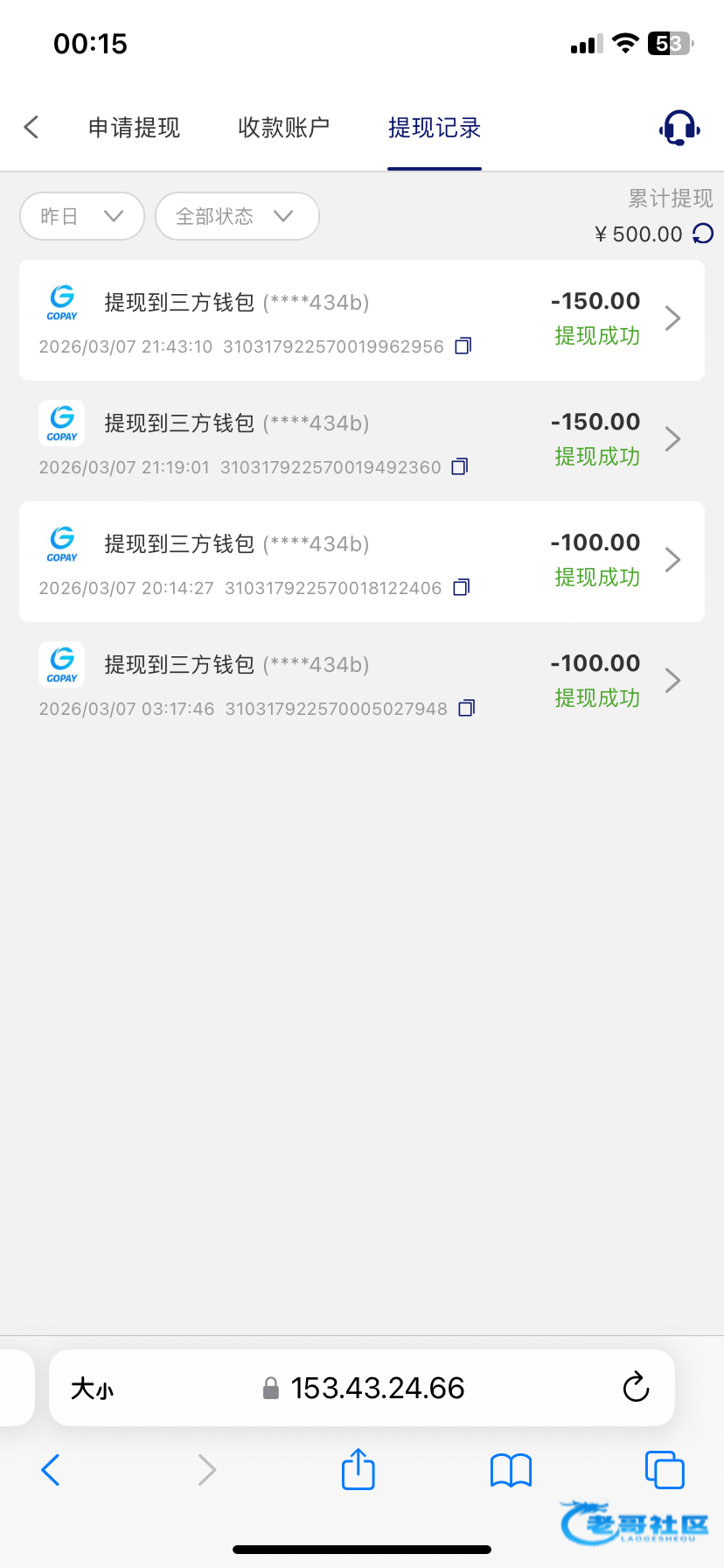Refresh the 累计提现 total amount
The width and height of the screenshot is (724, 1568).
[703, 234]
